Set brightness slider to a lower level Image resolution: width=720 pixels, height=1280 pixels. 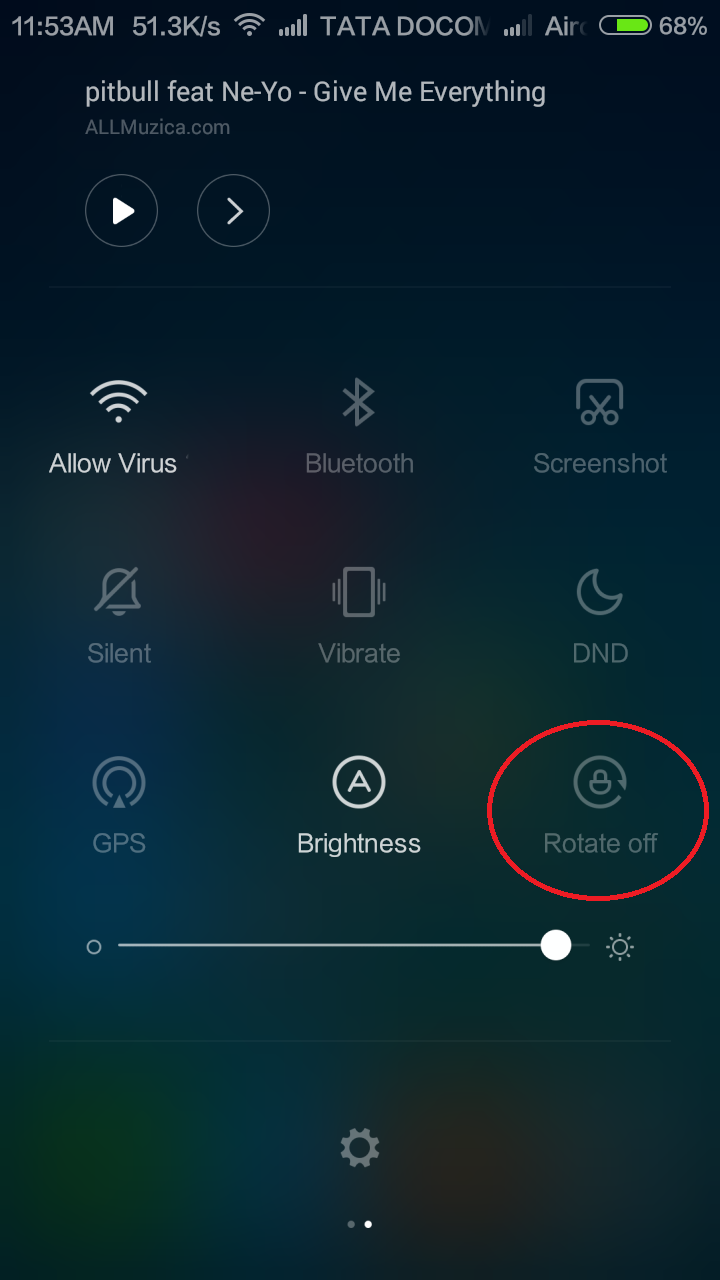(250, 945)
